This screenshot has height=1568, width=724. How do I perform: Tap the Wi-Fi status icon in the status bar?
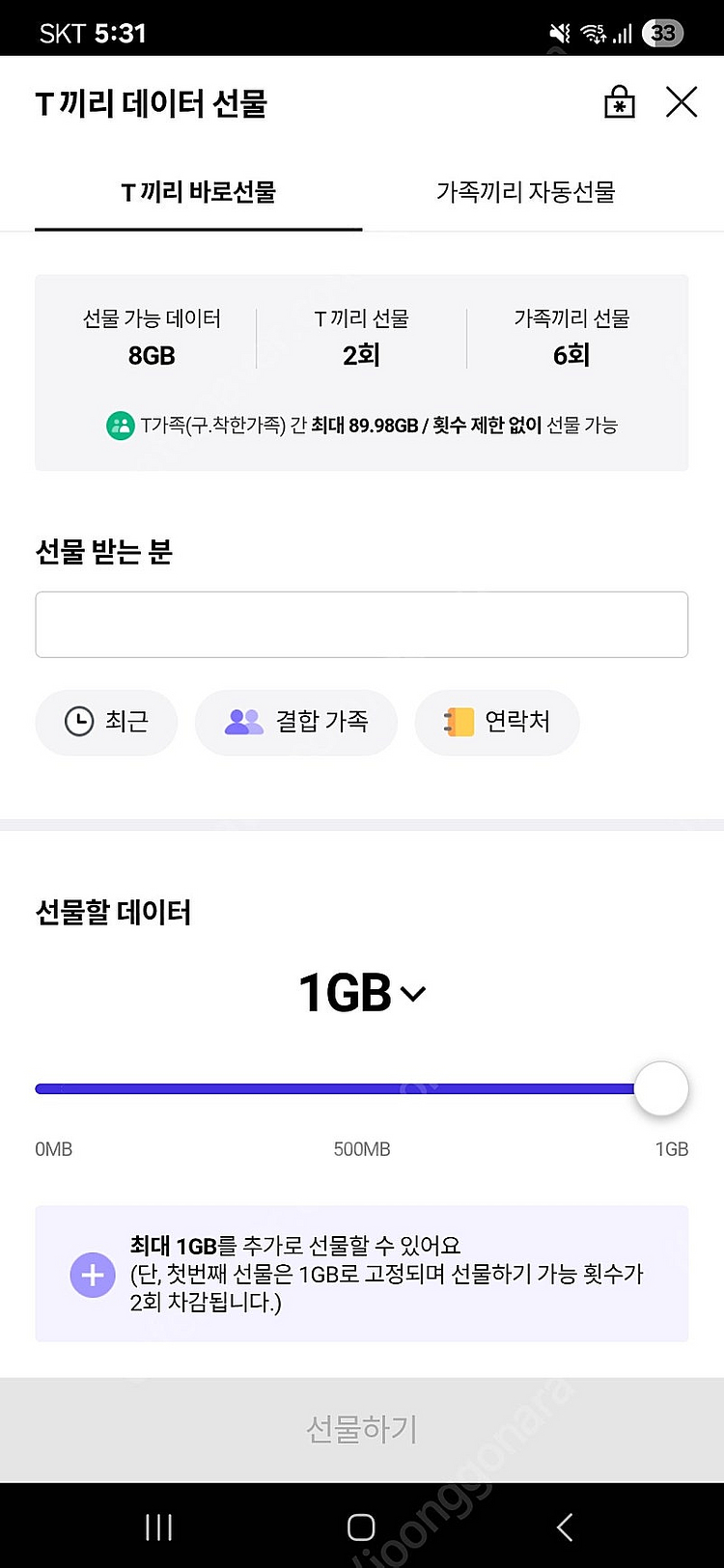(x=592, y=33)
